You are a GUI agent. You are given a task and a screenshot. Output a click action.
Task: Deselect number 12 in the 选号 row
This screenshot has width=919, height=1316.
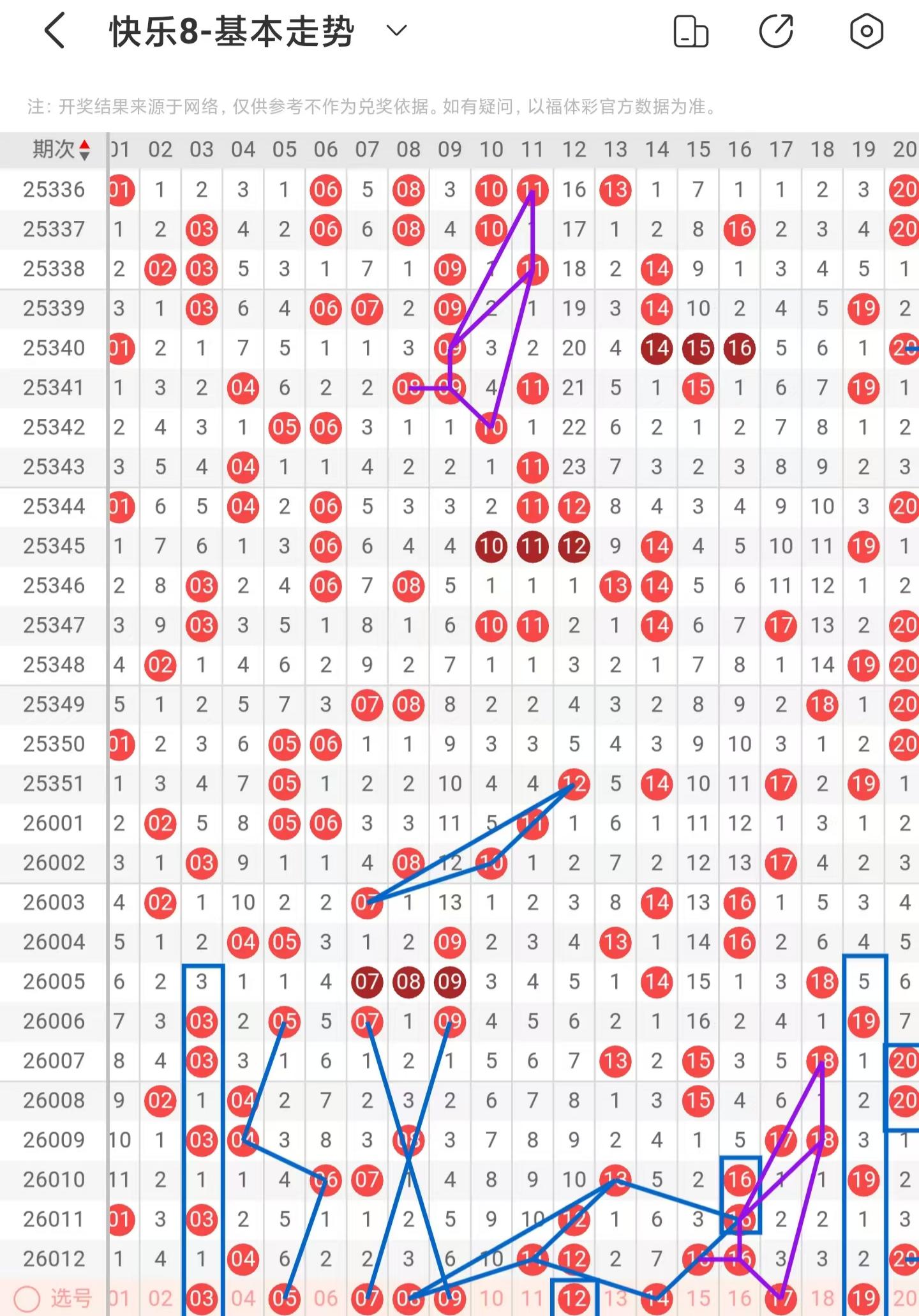pyautogui.click(x=574, y=1298)
